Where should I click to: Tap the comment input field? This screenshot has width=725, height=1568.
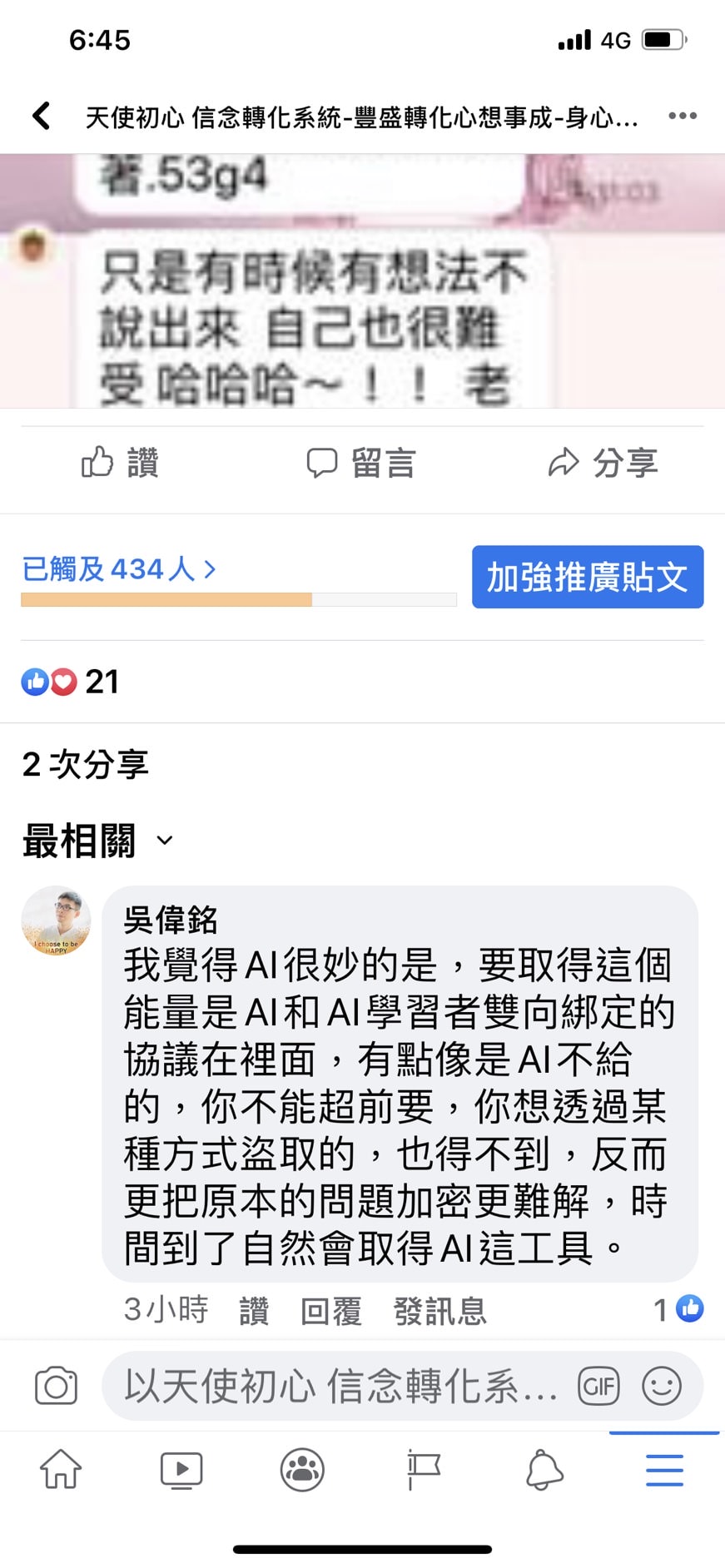coord(341,1386)
